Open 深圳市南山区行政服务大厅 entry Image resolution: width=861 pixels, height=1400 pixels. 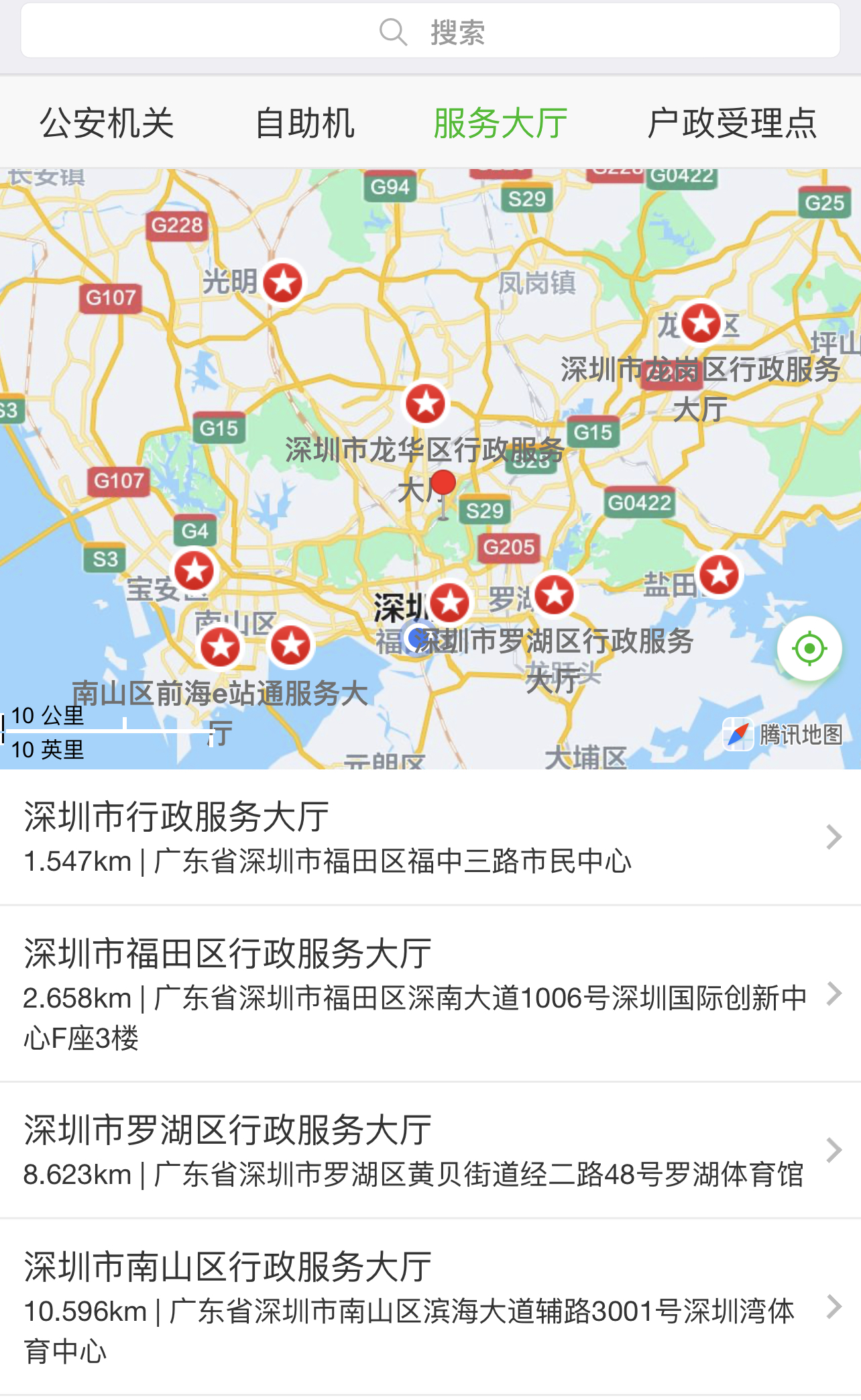[429, 1306]
